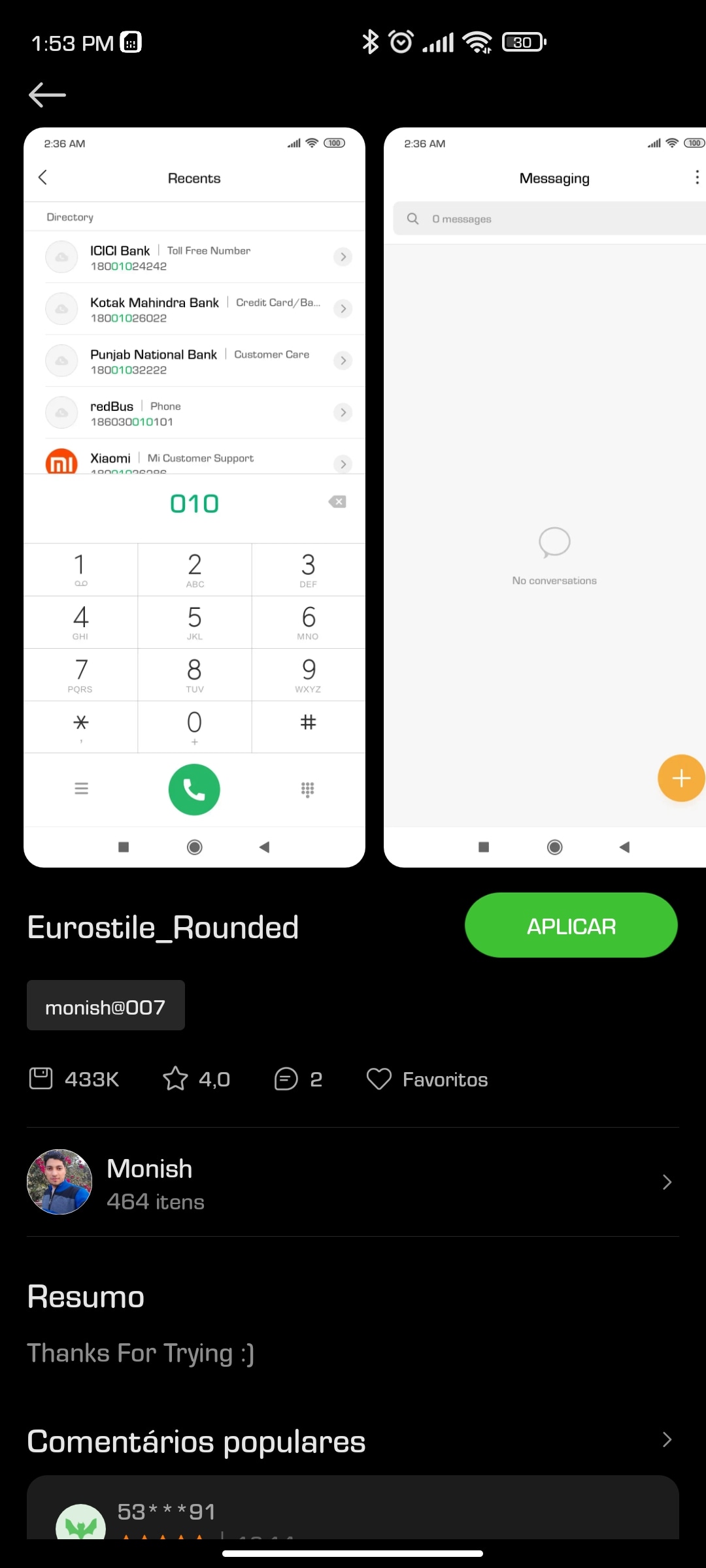Add theme to Favoritos
Image resolution: width=706 pixels, height=1568 pixels.
tap(427, 1079)
